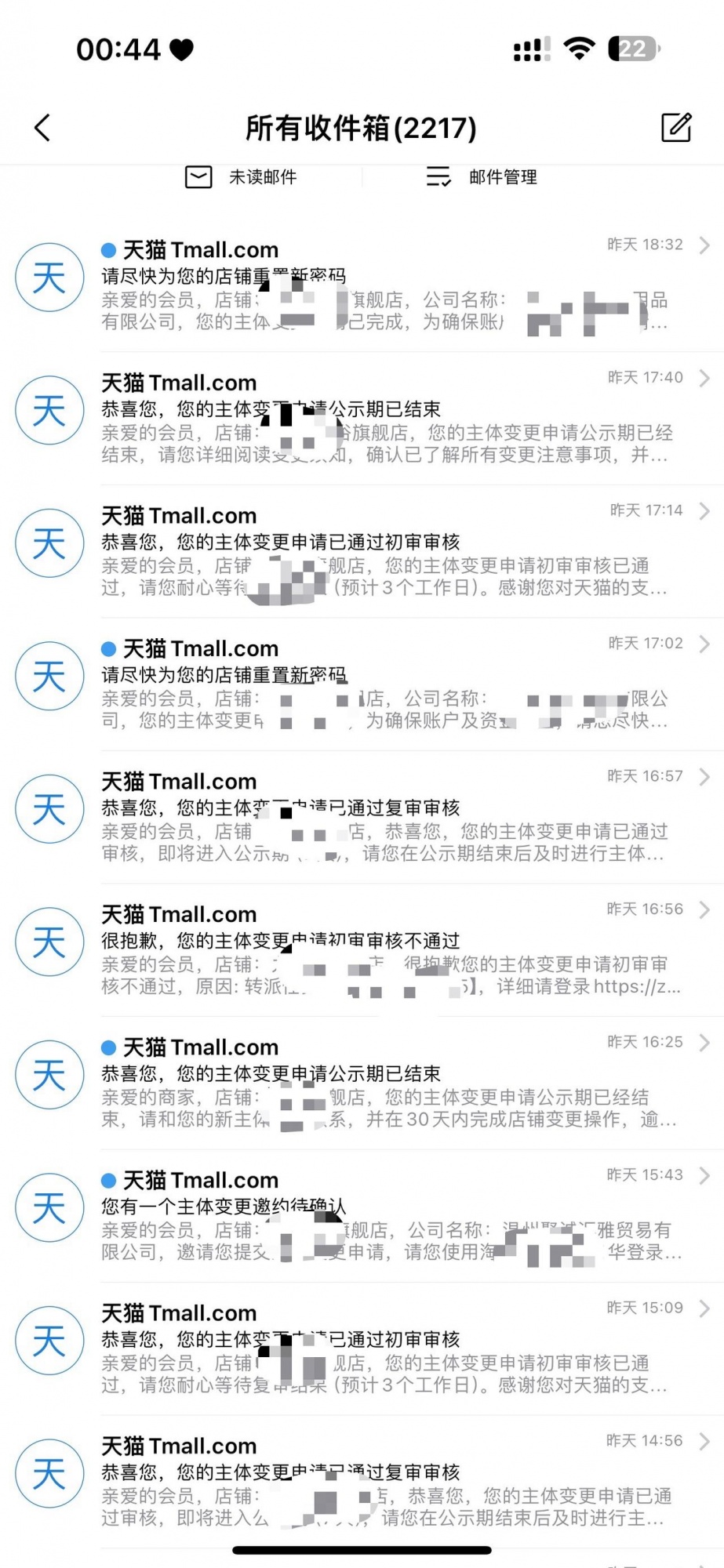Open the Tmall email from 昨天 16:57
This screenshot has width=724, height=1568.
click(x=384, y=818)
